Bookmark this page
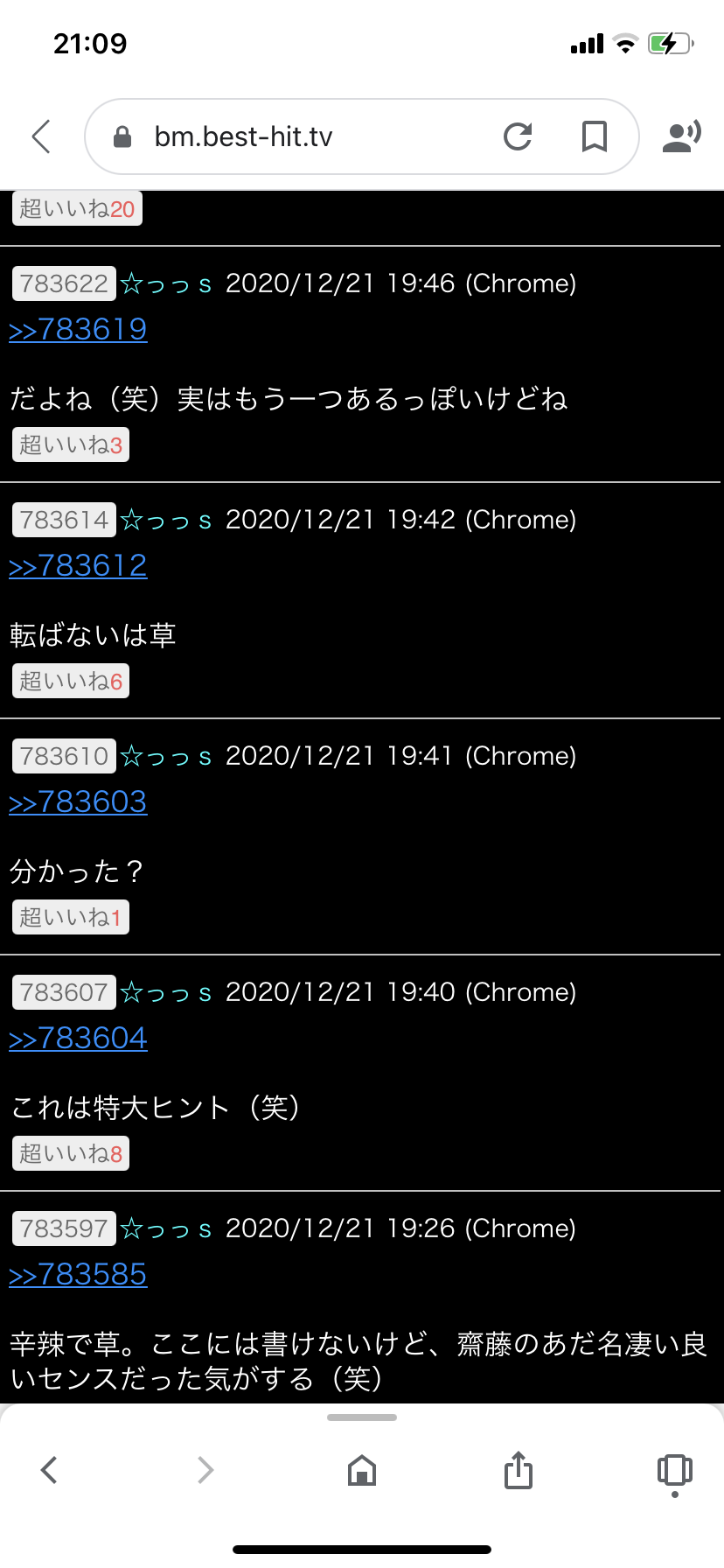This screenshot has width=724, height=1568. (595, 136)
